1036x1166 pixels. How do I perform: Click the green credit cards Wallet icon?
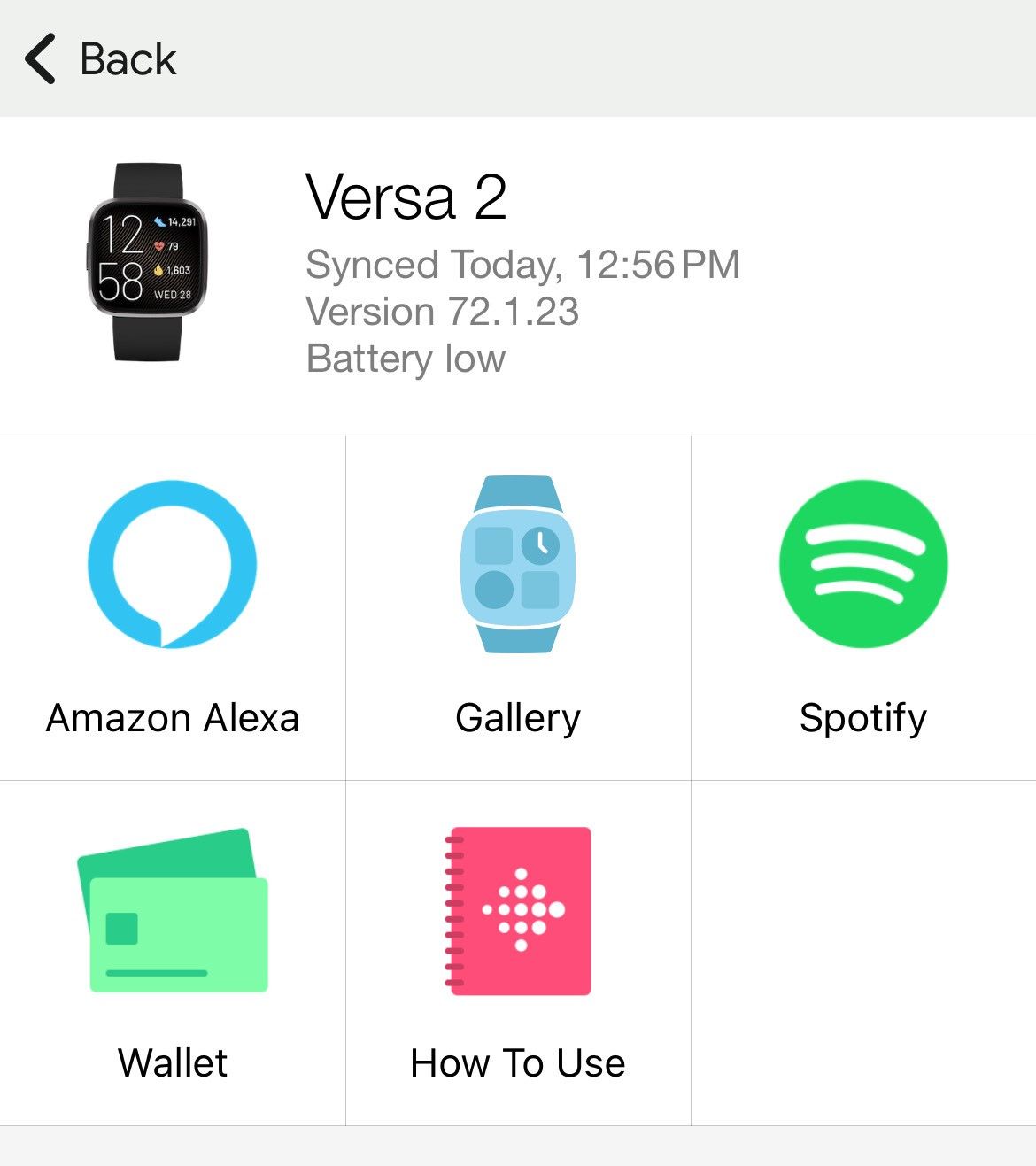[x=174, y=911]
